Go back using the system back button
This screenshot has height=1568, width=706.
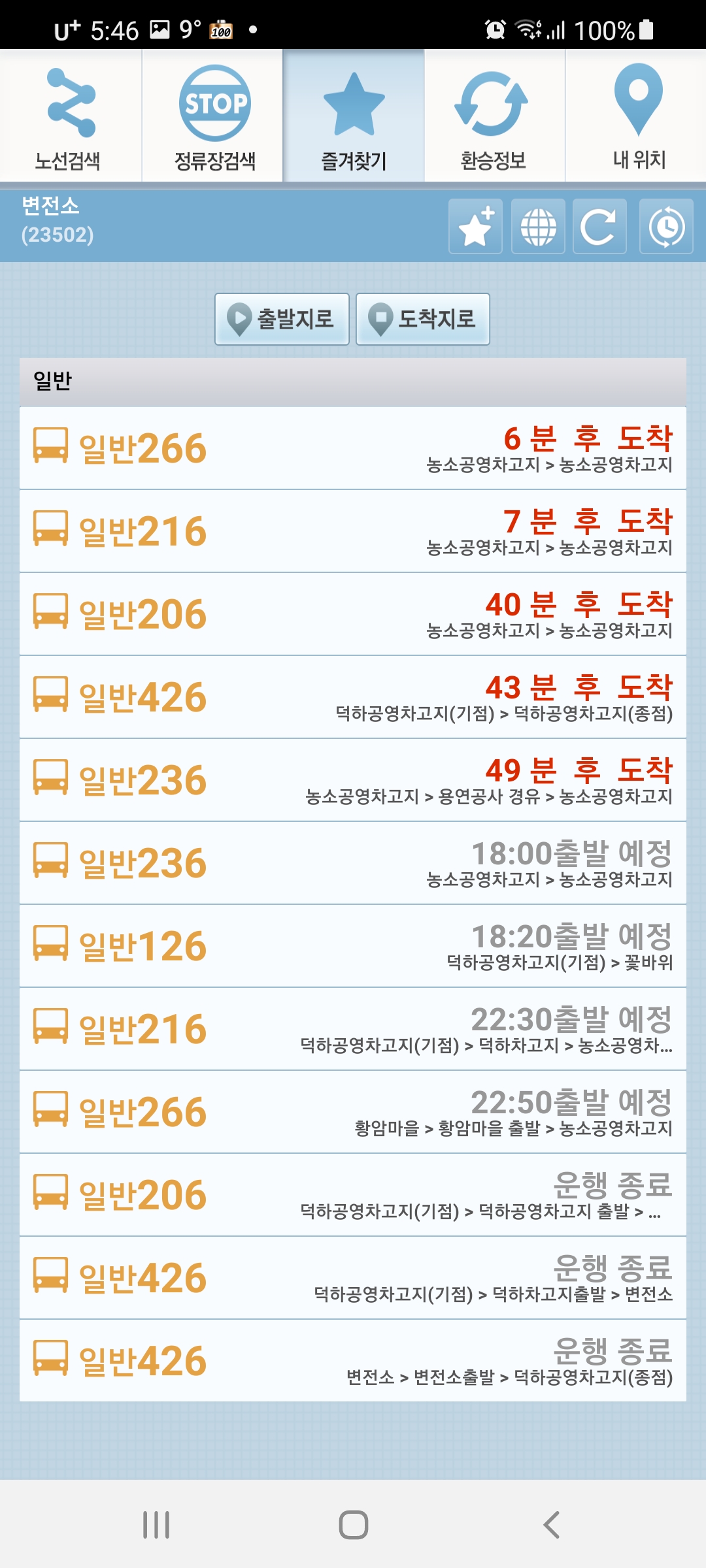[551, 1525]
